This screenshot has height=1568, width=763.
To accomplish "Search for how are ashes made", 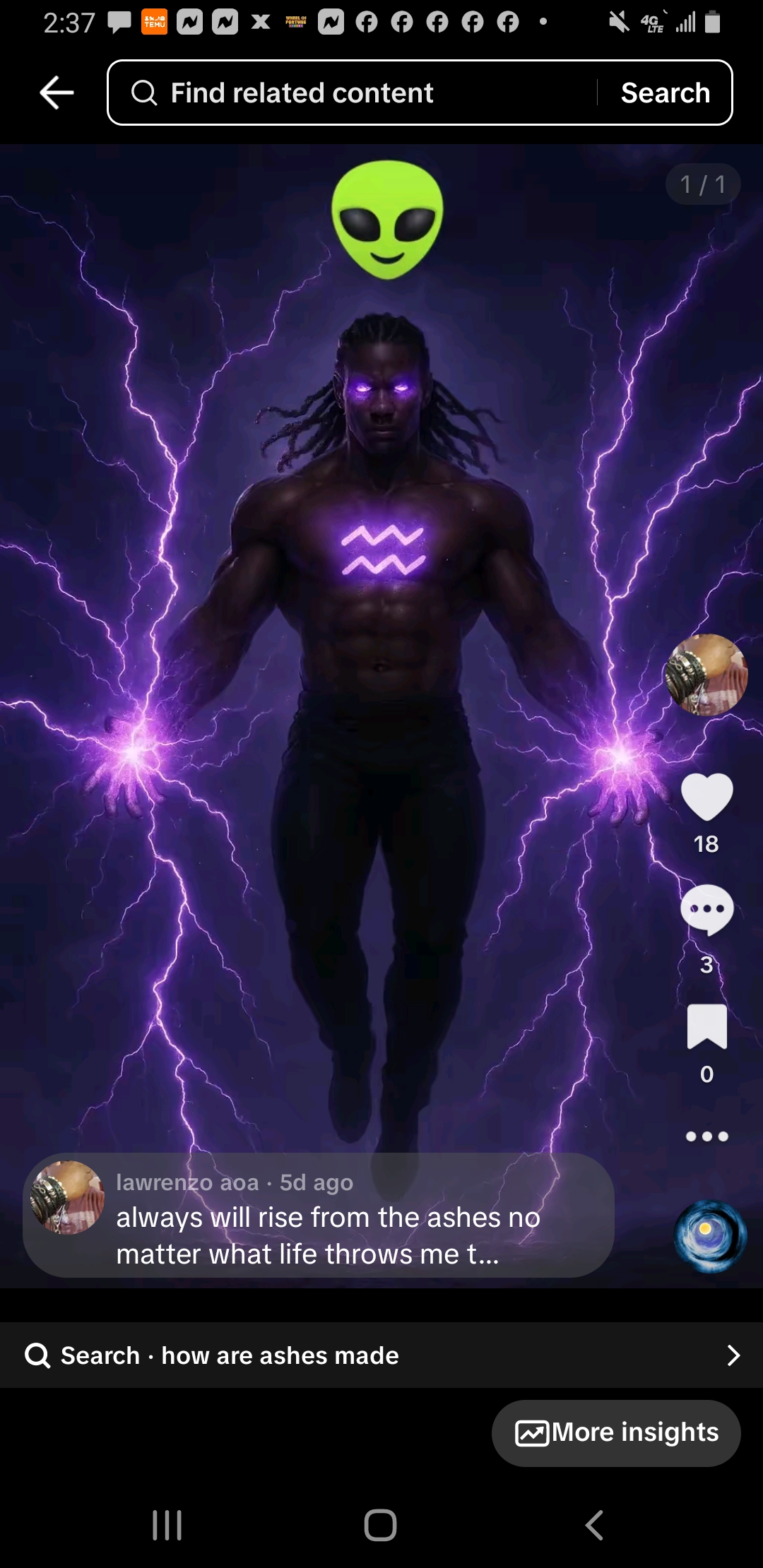I will [x=381, y=1355].
